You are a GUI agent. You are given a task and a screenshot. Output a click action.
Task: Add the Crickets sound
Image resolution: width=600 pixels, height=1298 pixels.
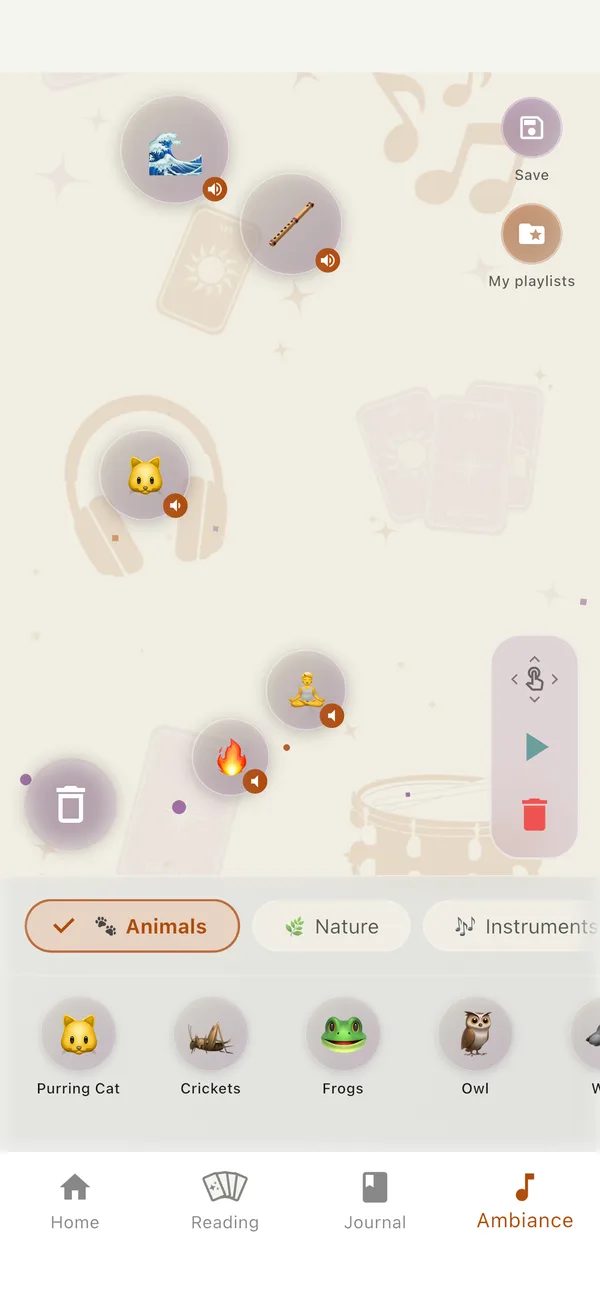coord(210,1035)
